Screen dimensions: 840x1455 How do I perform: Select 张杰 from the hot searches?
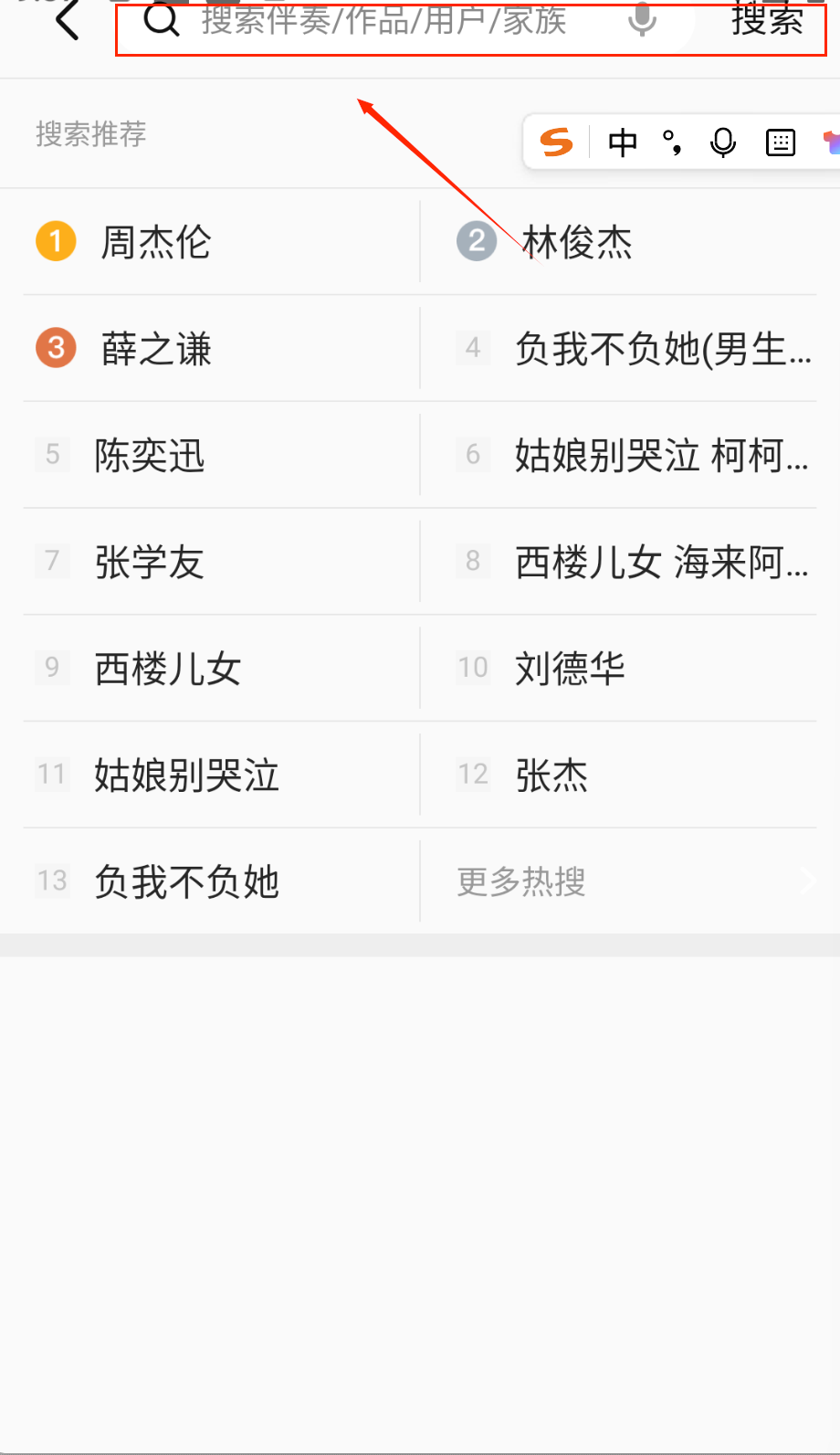pyautogui.click(x=551, y=776)
